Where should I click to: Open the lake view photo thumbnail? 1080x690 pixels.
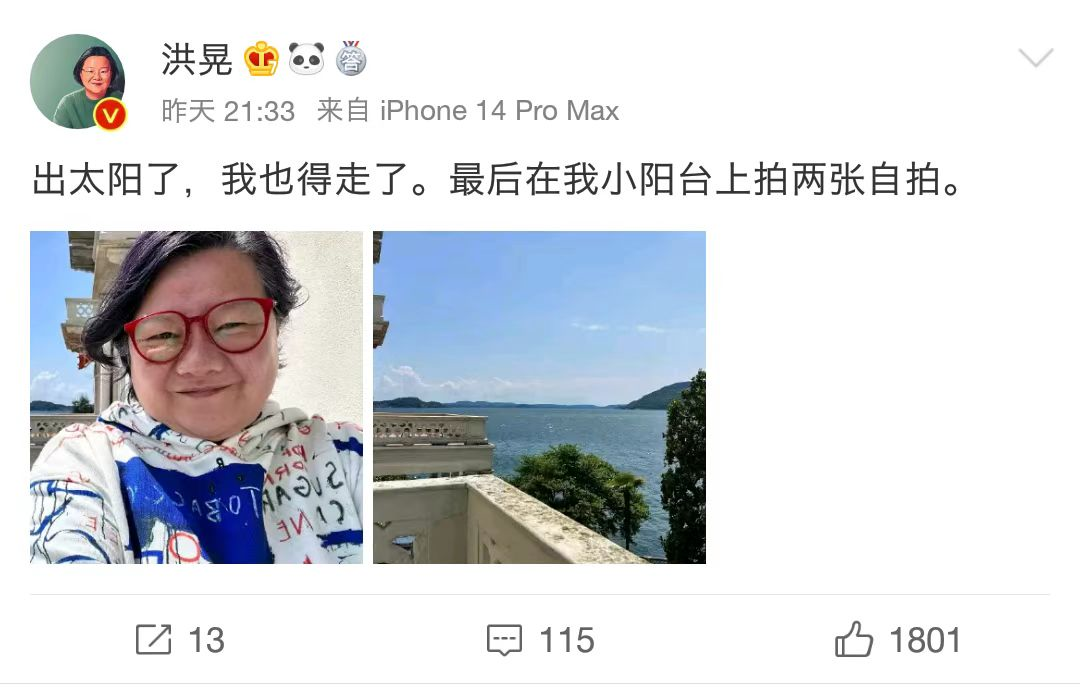click(539, 397)
